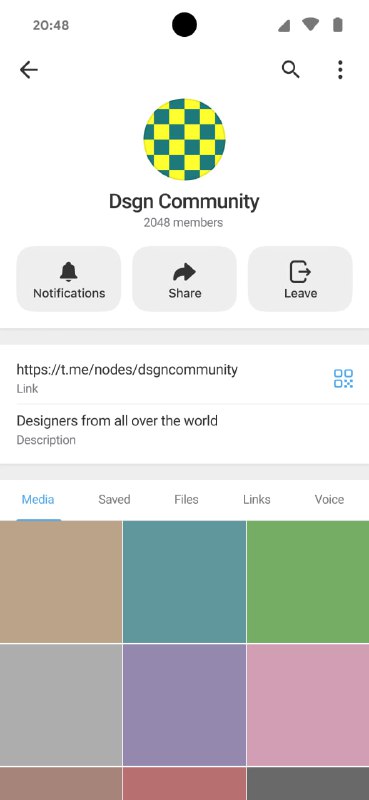Switch to the Voice tab
The image size is (369, 800).
(329, 499)
